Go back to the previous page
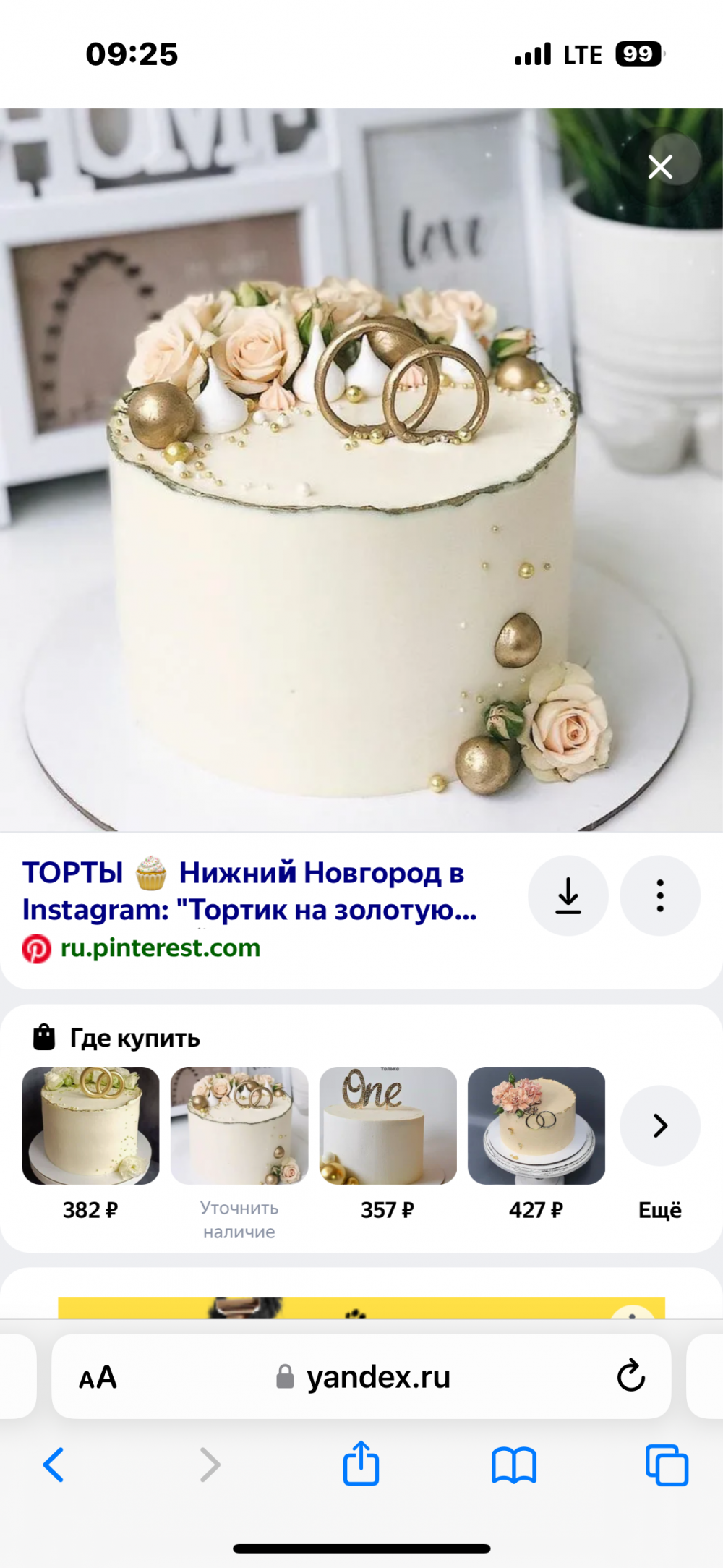Viewport: 723px width, 1568px height. pos(54,1465)
